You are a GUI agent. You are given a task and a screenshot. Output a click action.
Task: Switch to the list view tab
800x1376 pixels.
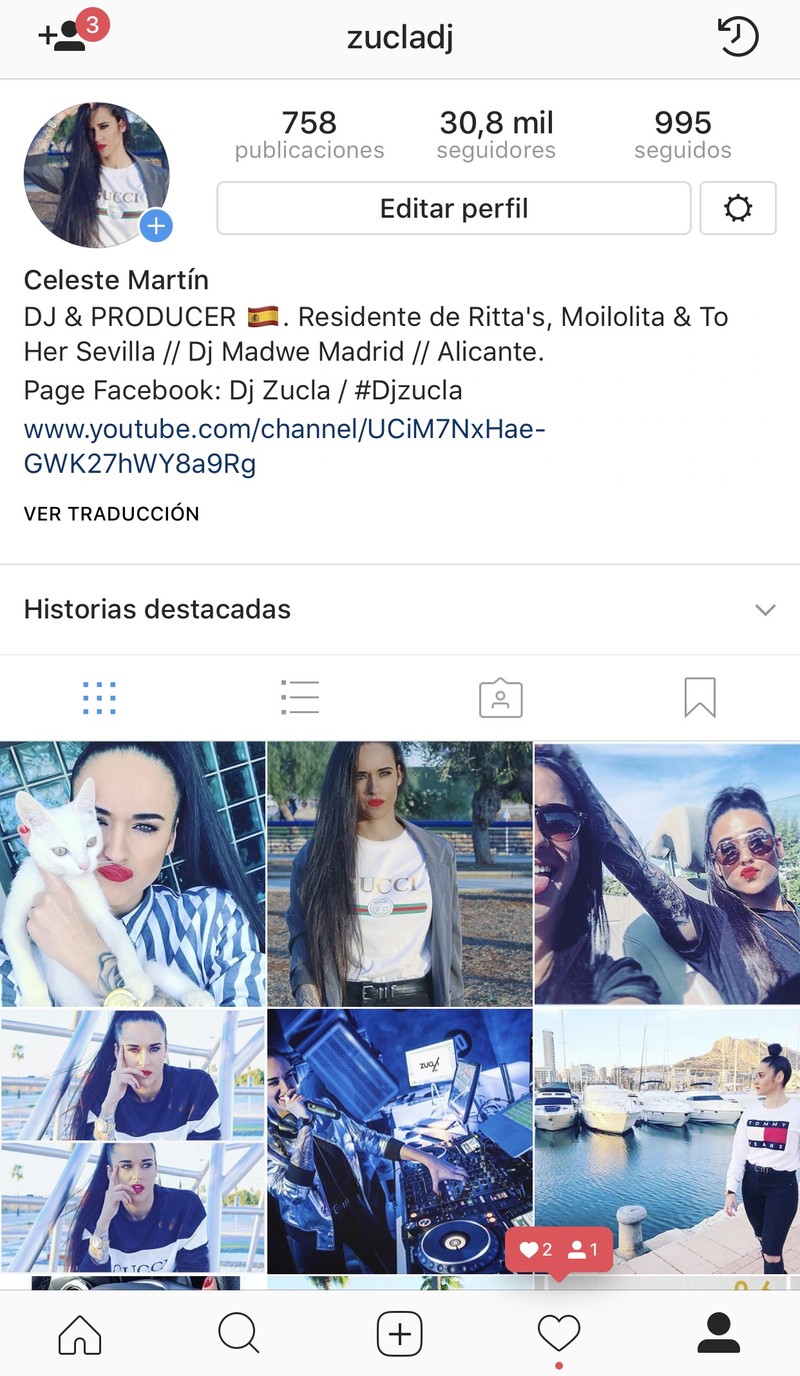click(300, 697)
